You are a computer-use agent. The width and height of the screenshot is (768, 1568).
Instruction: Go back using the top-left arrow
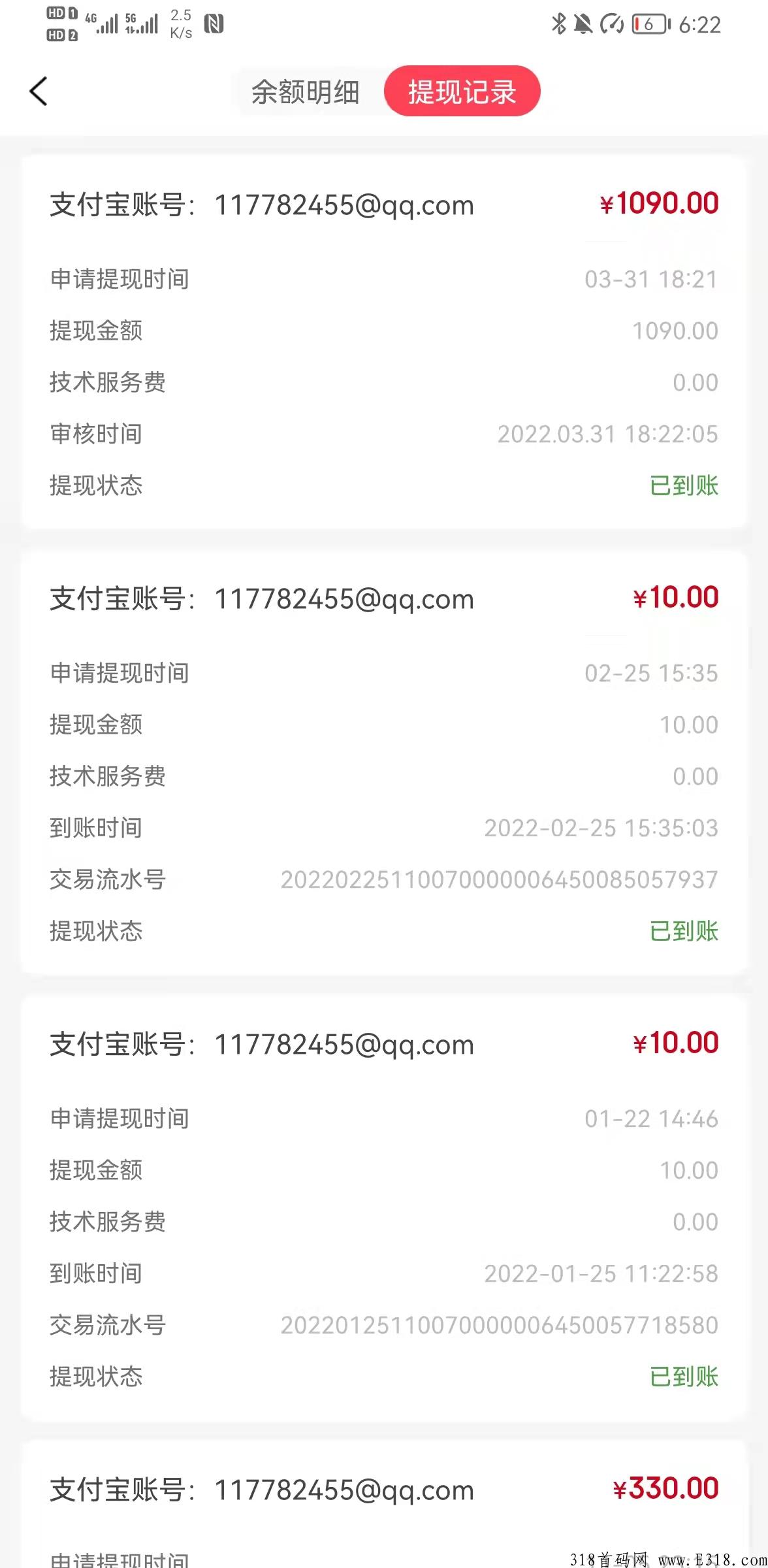pyautogui.click(x=39, y=91)
